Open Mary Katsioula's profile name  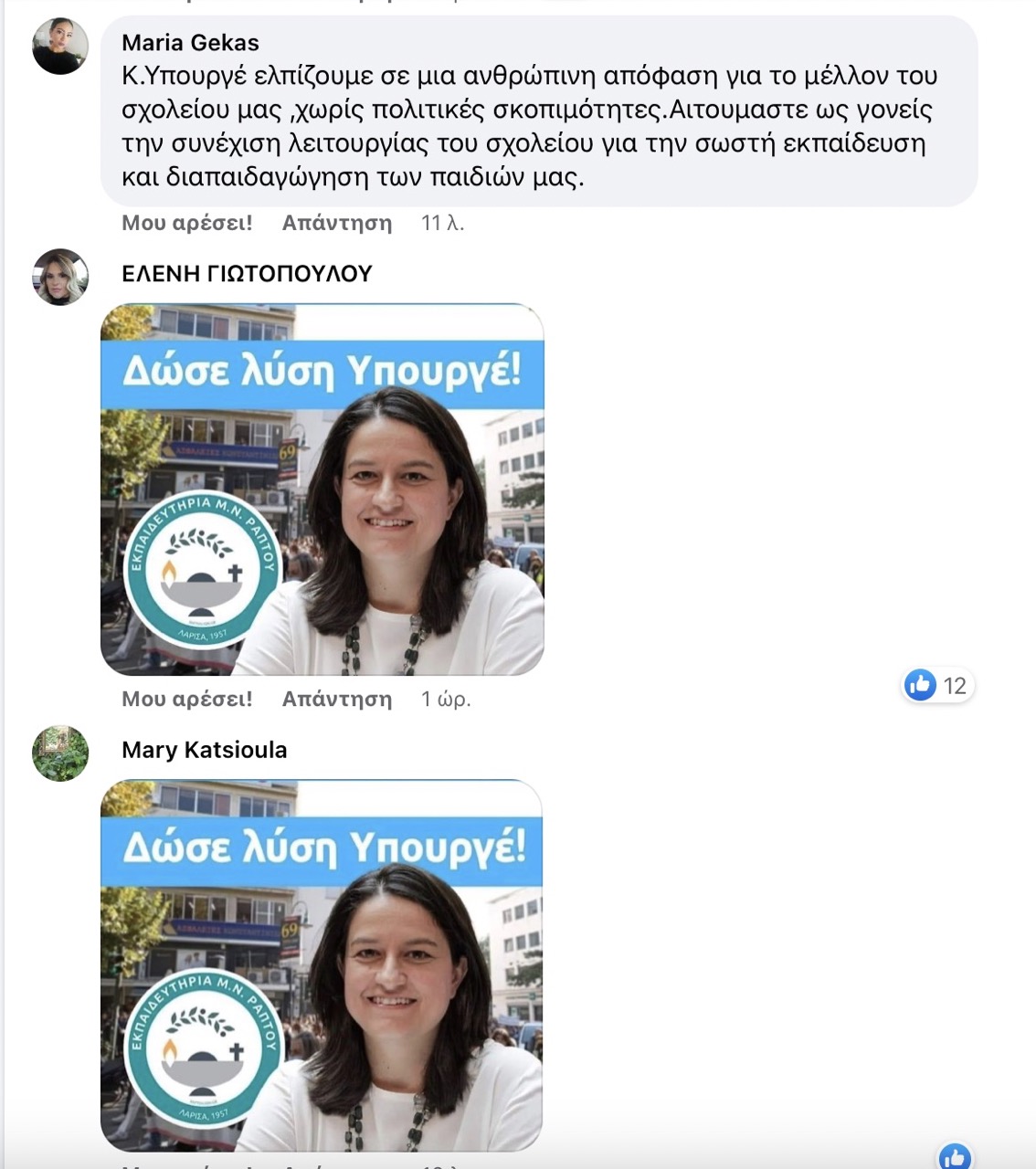tap(204, 750)
